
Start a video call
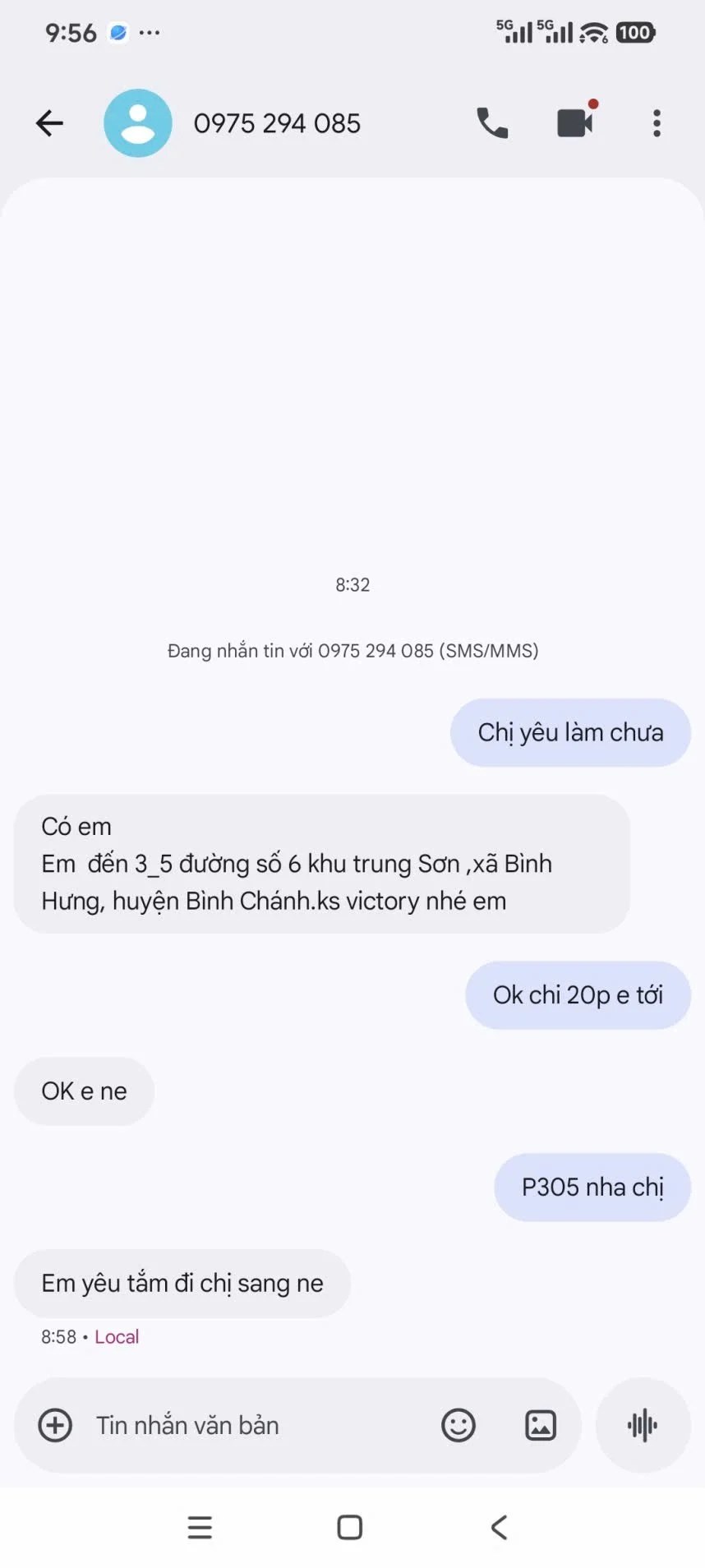coord(575,123)
